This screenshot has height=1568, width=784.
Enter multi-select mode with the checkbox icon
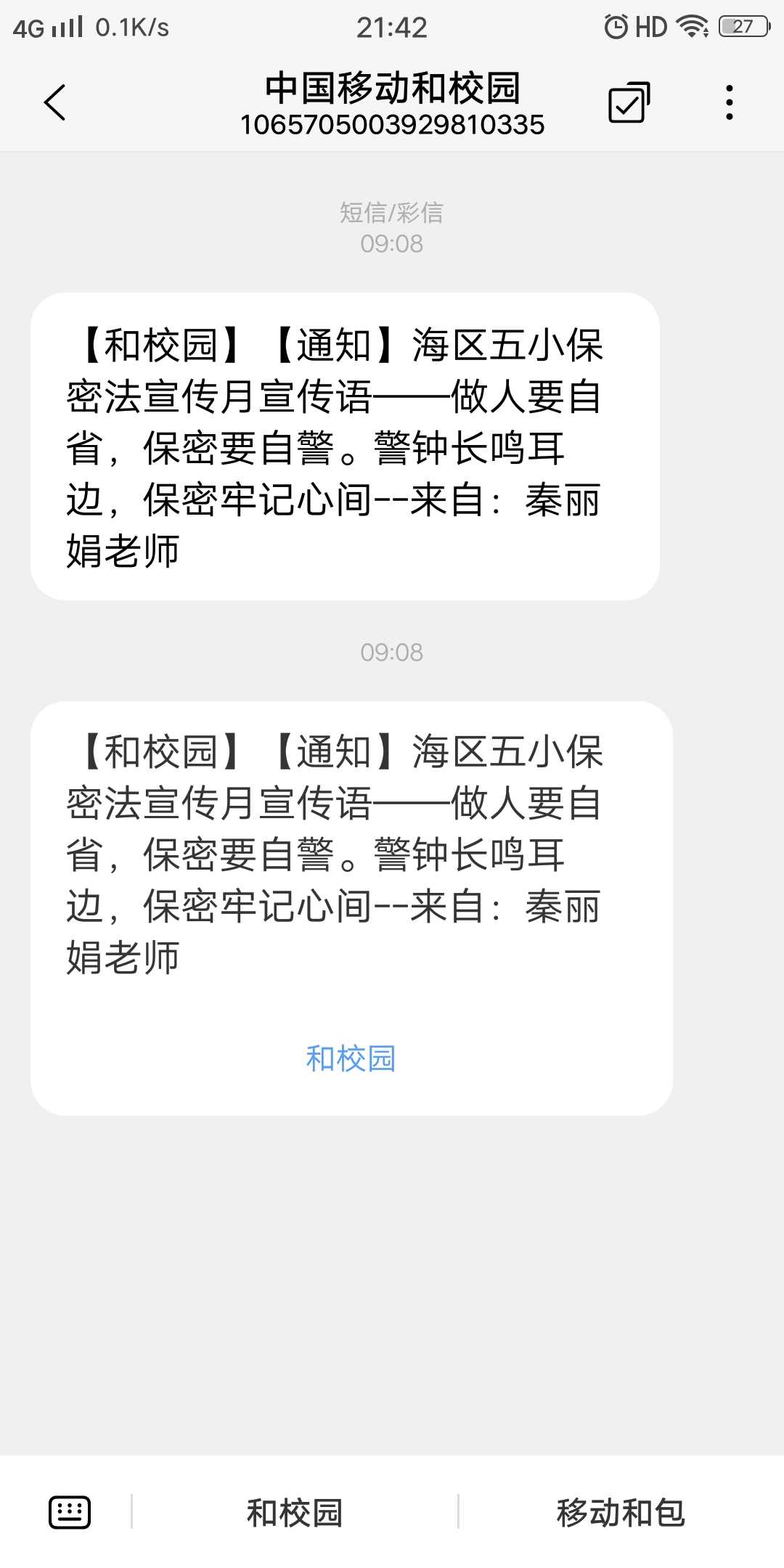629,102
